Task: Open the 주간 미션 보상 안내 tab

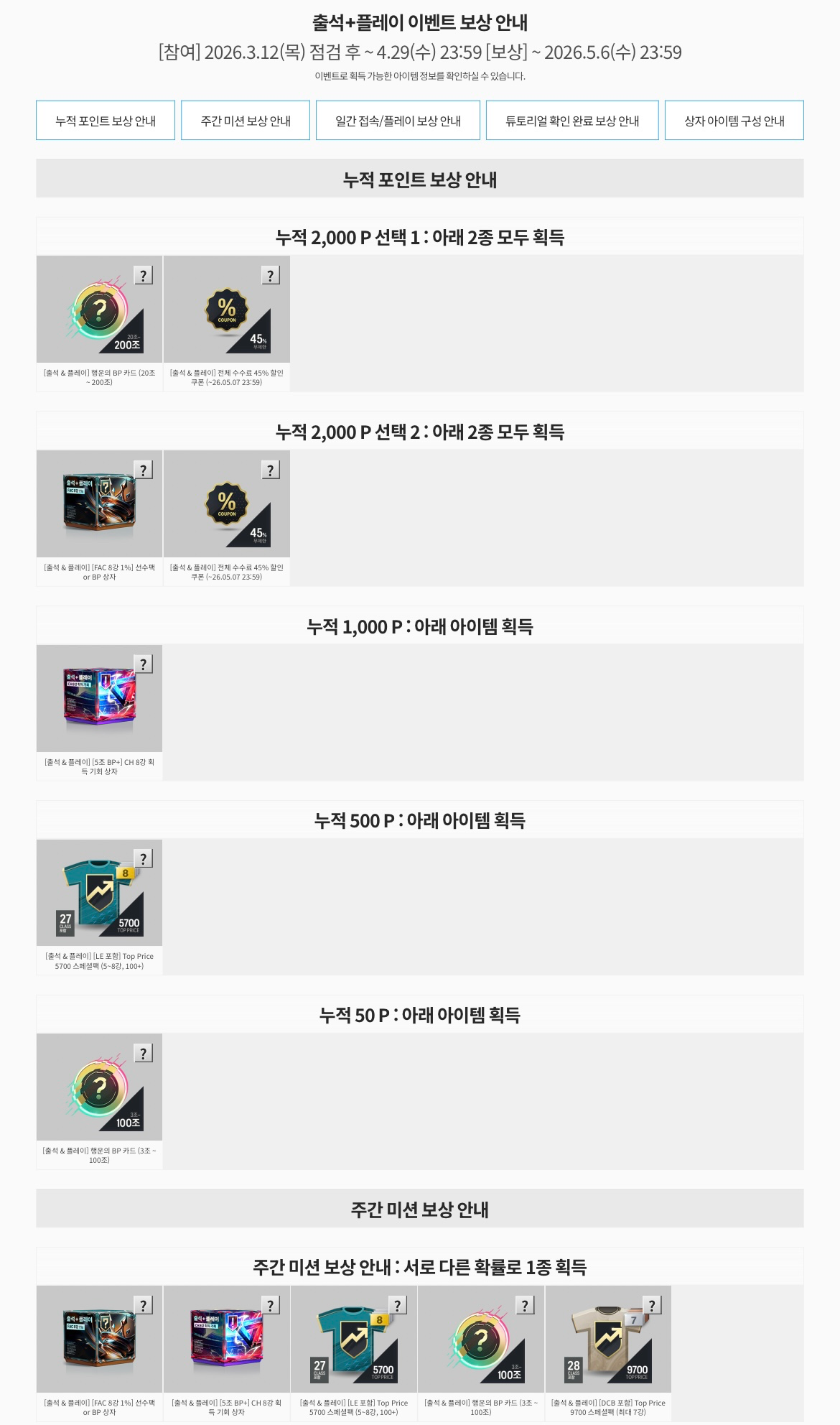Action: (x=246, y=121)
